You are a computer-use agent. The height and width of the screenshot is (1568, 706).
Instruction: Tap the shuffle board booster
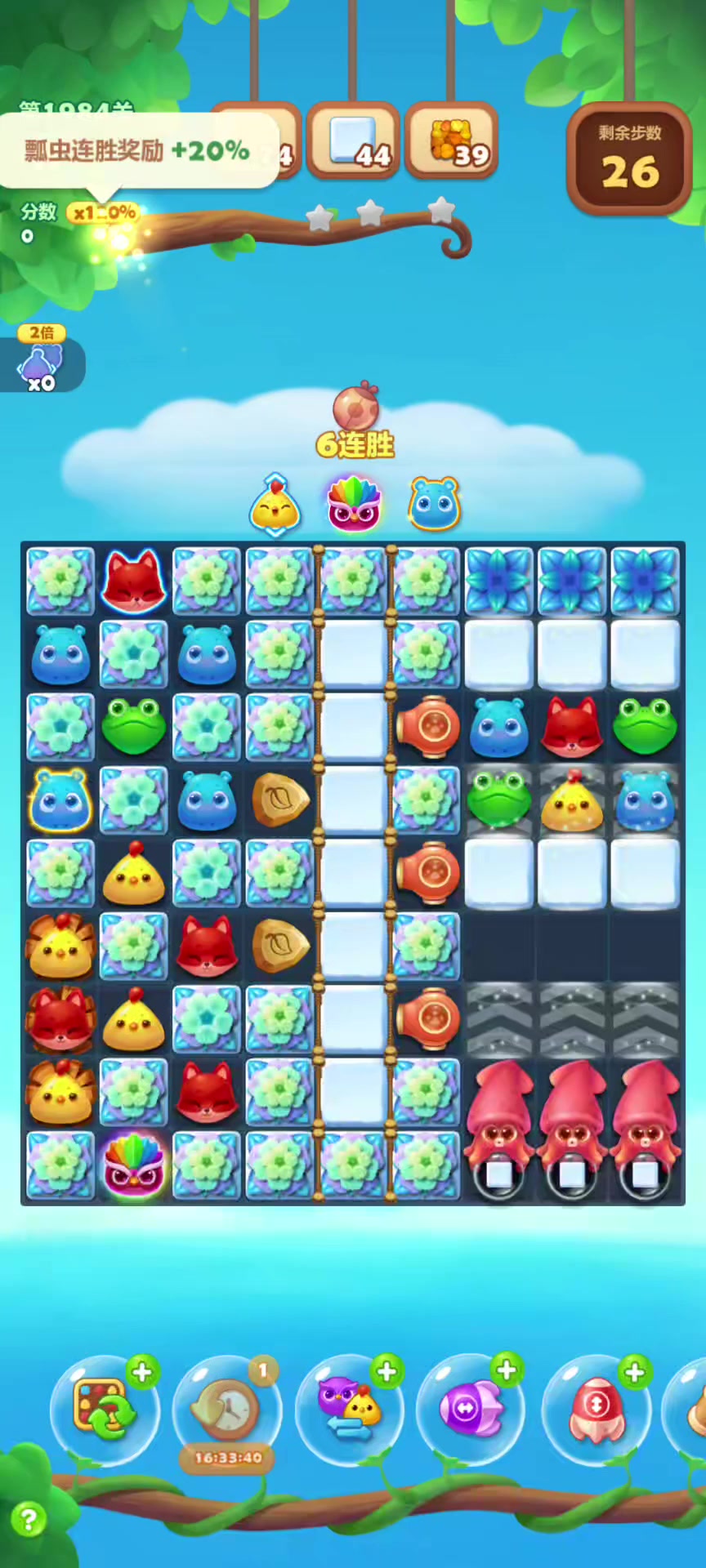pyautogui.click(x=103, y=1408)
